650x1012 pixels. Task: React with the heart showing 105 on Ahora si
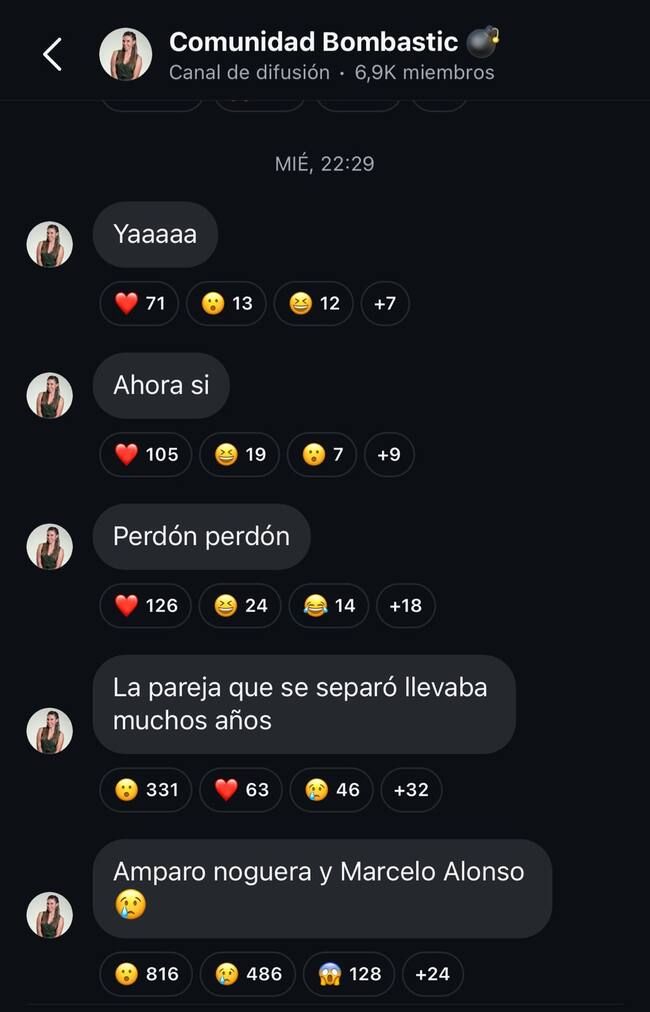point(146,455)
